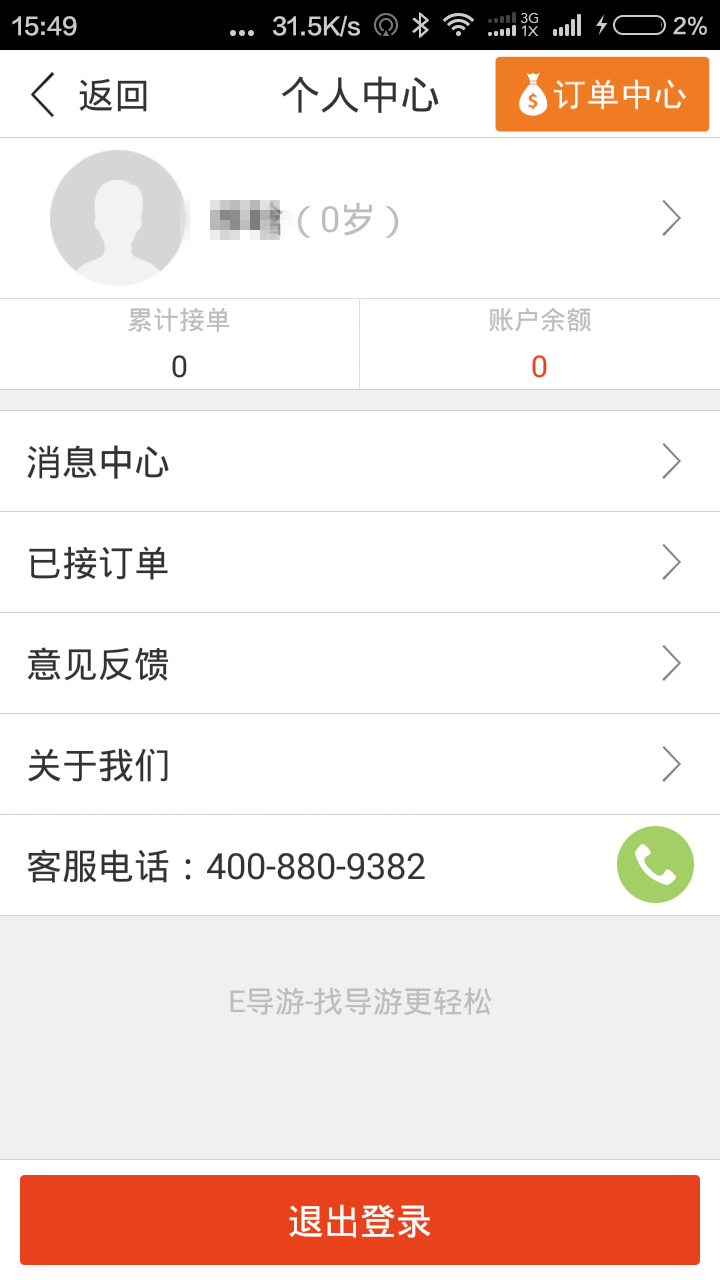Tap the Bluetooth icon in status bar
Screen dimensions: 720x1280
tap(420, 25)
